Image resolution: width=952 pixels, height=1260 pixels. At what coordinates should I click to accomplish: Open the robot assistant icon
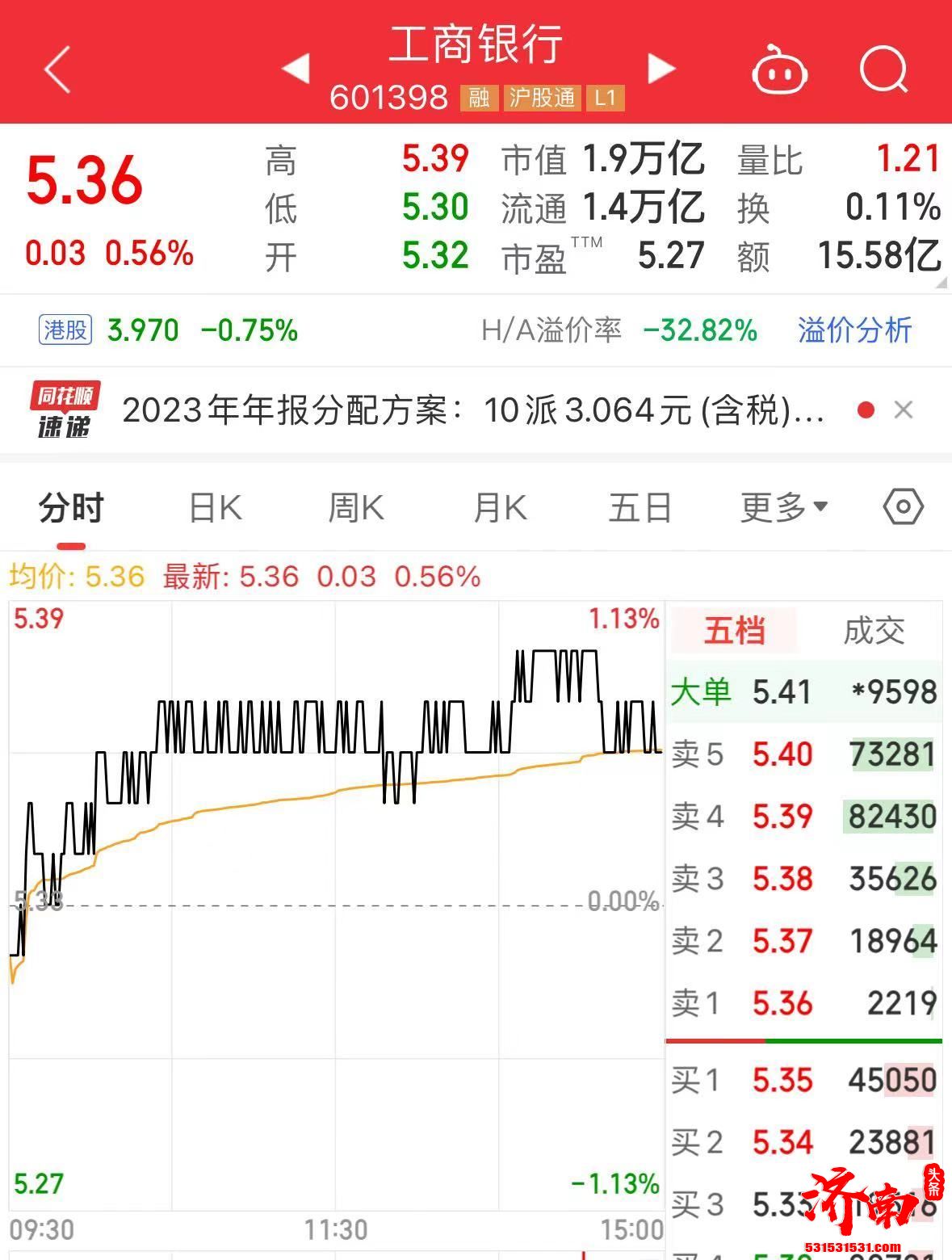click(x=778, y=71)
